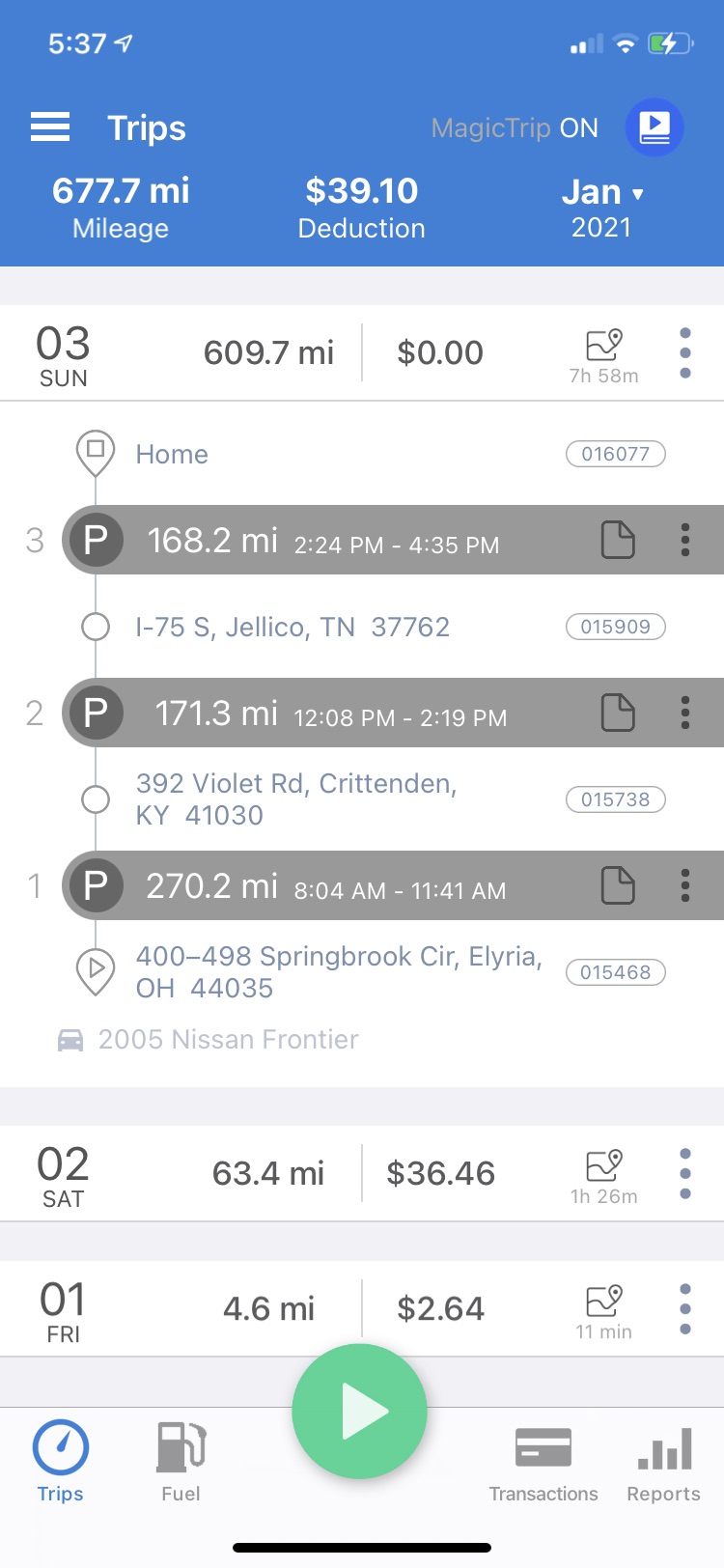View map for Sunday 03 trips
The width and height of the screenshot is (724, 1568).
pyautogui.click(x=604, y=346)
